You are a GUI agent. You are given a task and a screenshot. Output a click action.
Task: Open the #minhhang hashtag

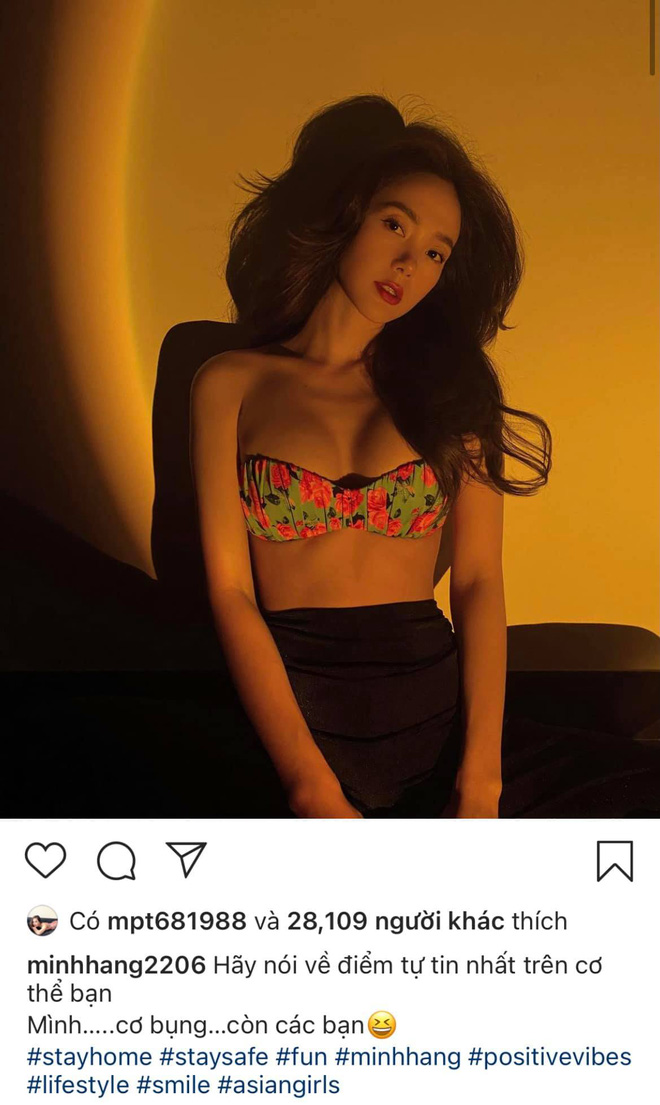(398, 1056)
